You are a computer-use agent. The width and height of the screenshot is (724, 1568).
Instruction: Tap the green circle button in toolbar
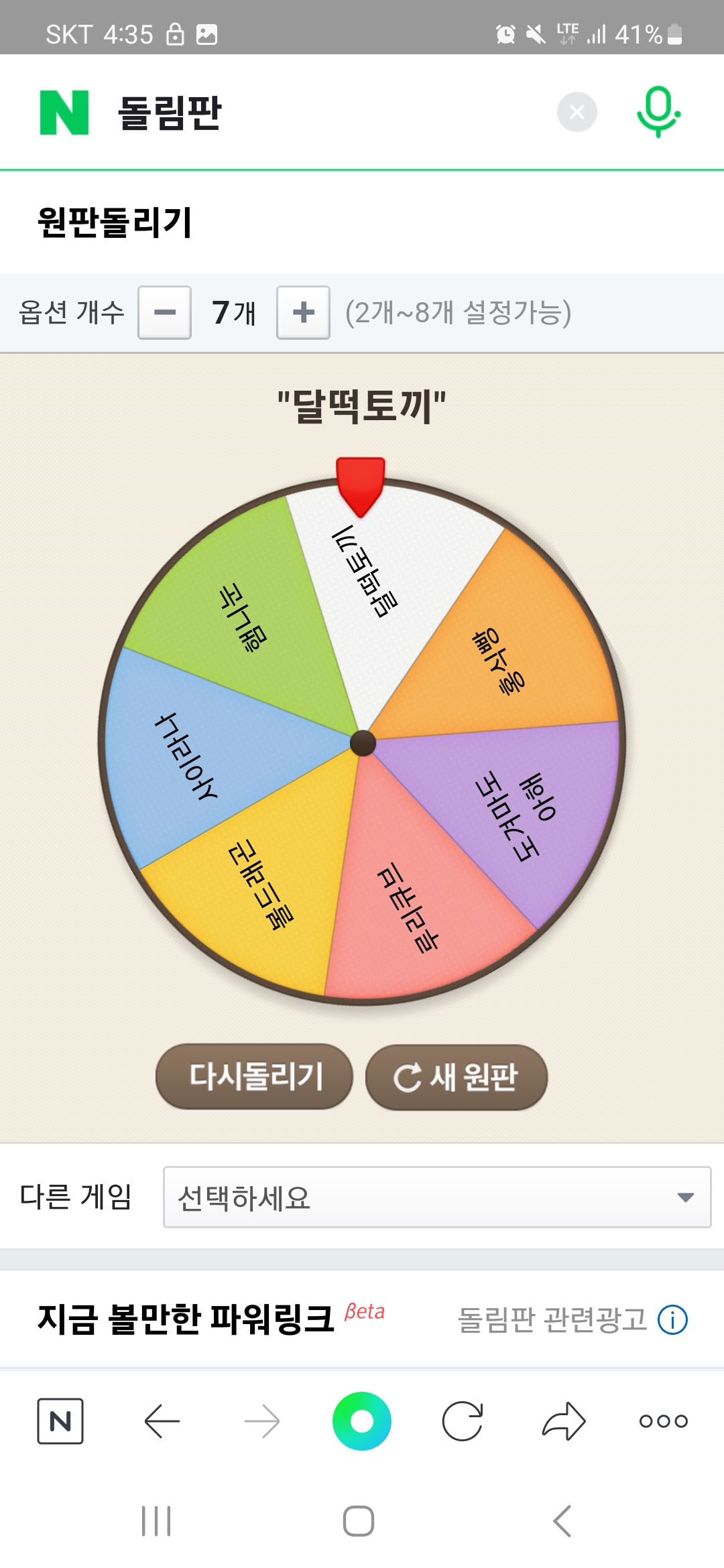(x=362, y=1421)
